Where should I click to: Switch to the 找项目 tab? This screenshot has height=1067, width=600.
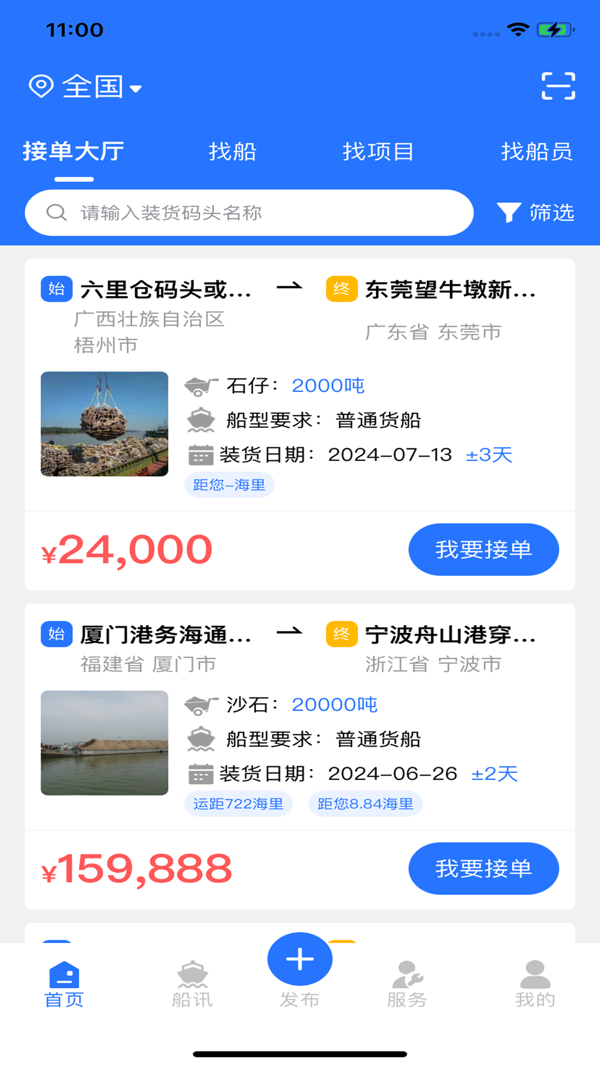(x=378, y=152)
